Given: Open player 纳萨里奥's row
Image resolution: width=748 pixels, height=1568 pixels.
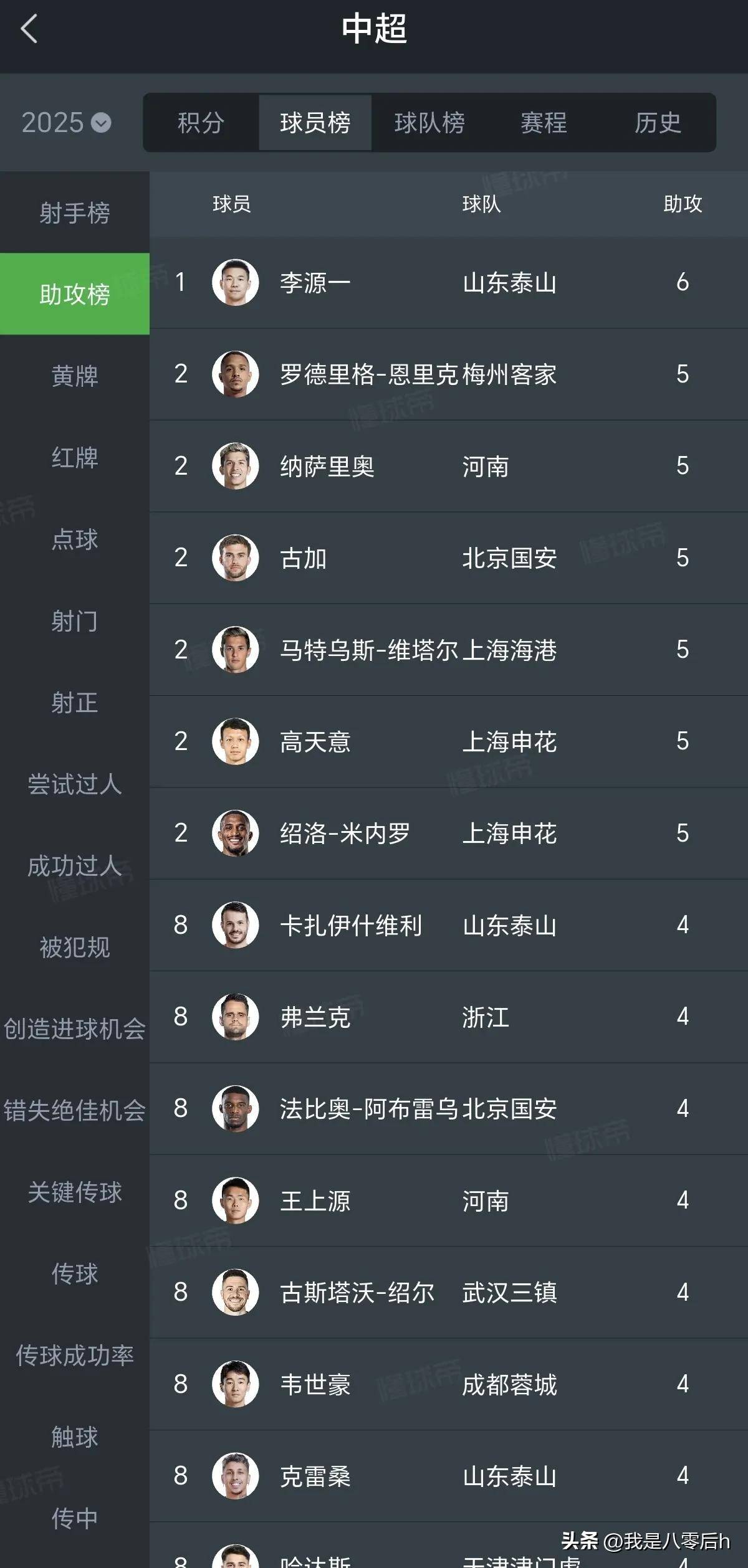Looking at the screenshot, I should tap(449, 466).
